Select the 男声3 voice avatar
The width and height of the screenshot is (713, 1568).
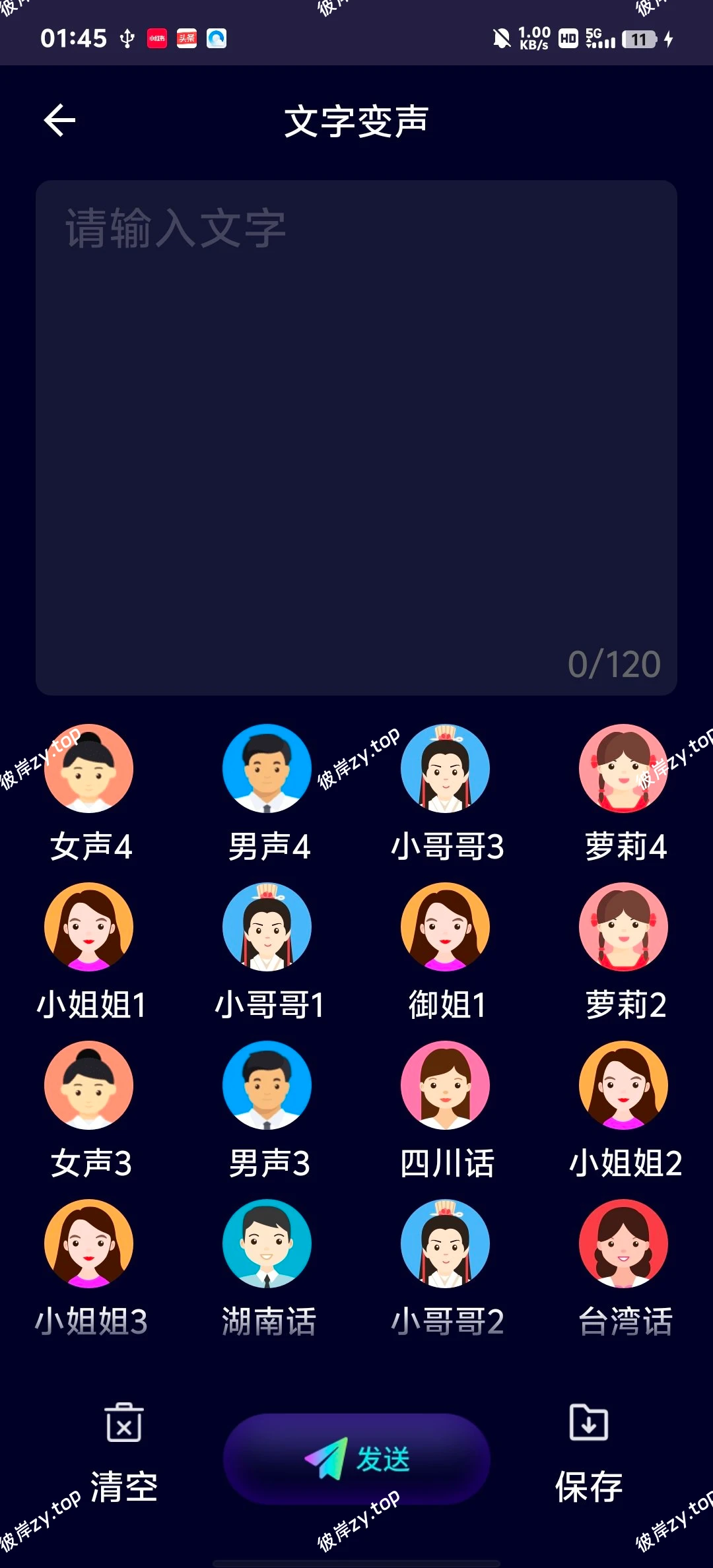pyautogui.click(x=267, y=1086)
